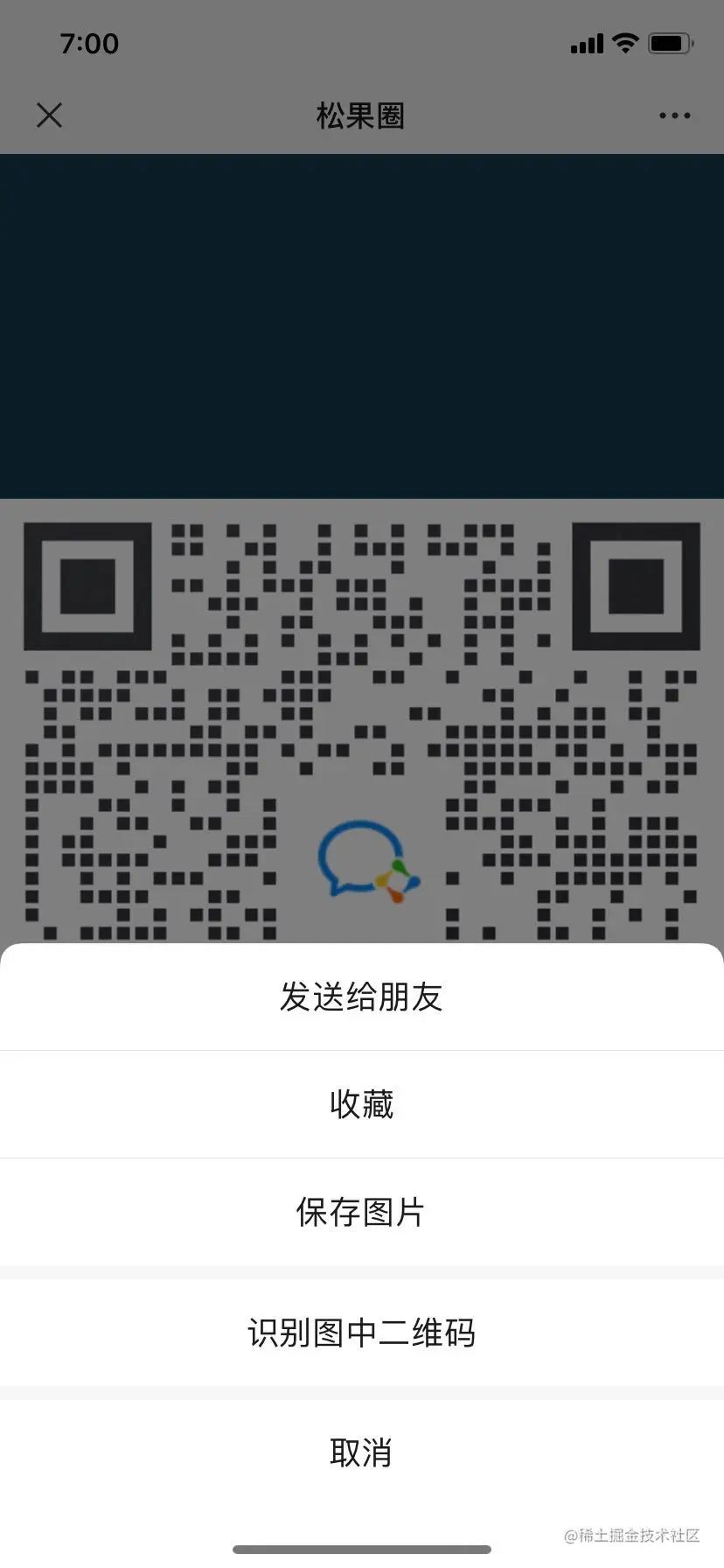Close the 松果圈 page
The height and width of the screenshot is (1568, 724).
click(50, 115)
